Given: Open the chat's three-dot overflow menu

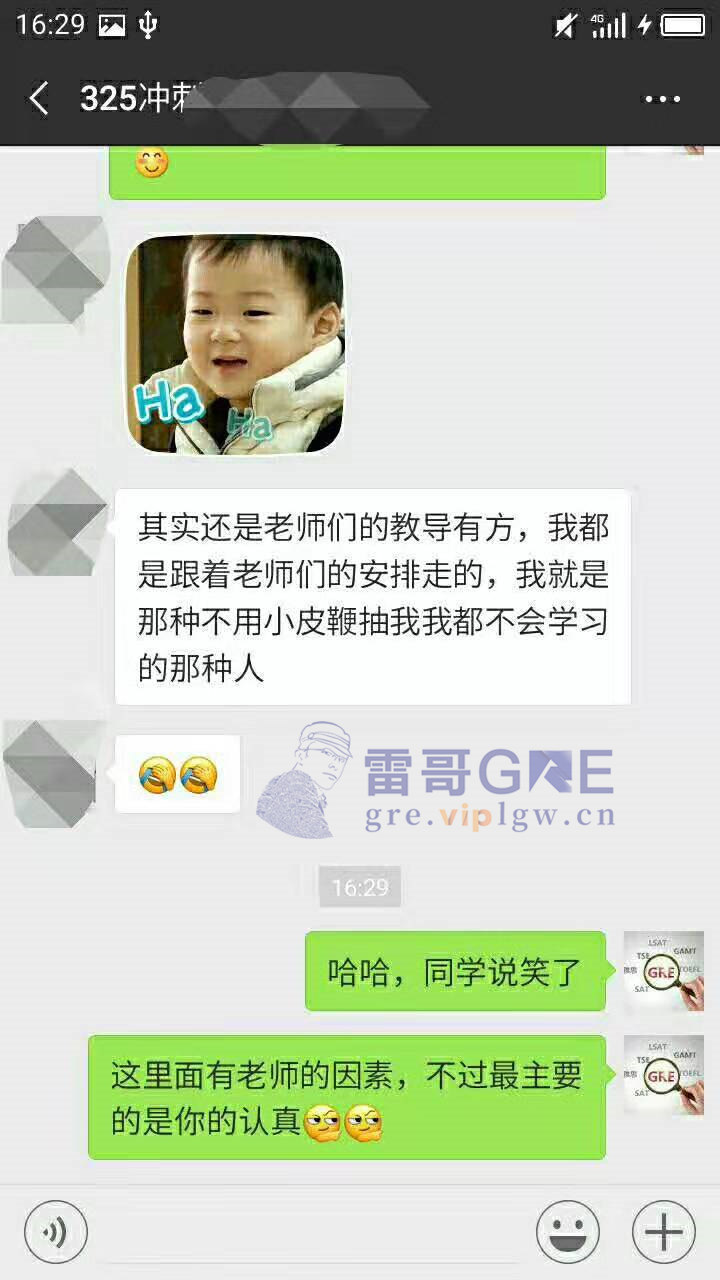Looking at the screenshot, I should click(x=662, y=99).
